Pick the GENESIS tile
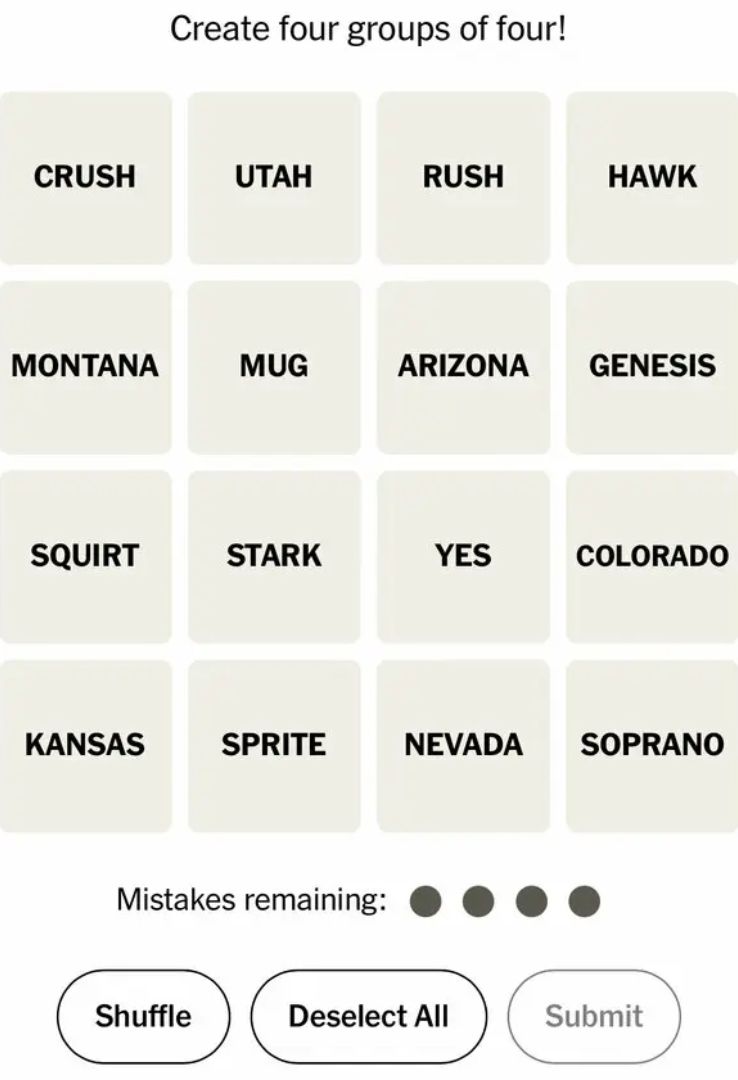The width and height of the screenshot is (738, 1080). click(x=652, y=366)
